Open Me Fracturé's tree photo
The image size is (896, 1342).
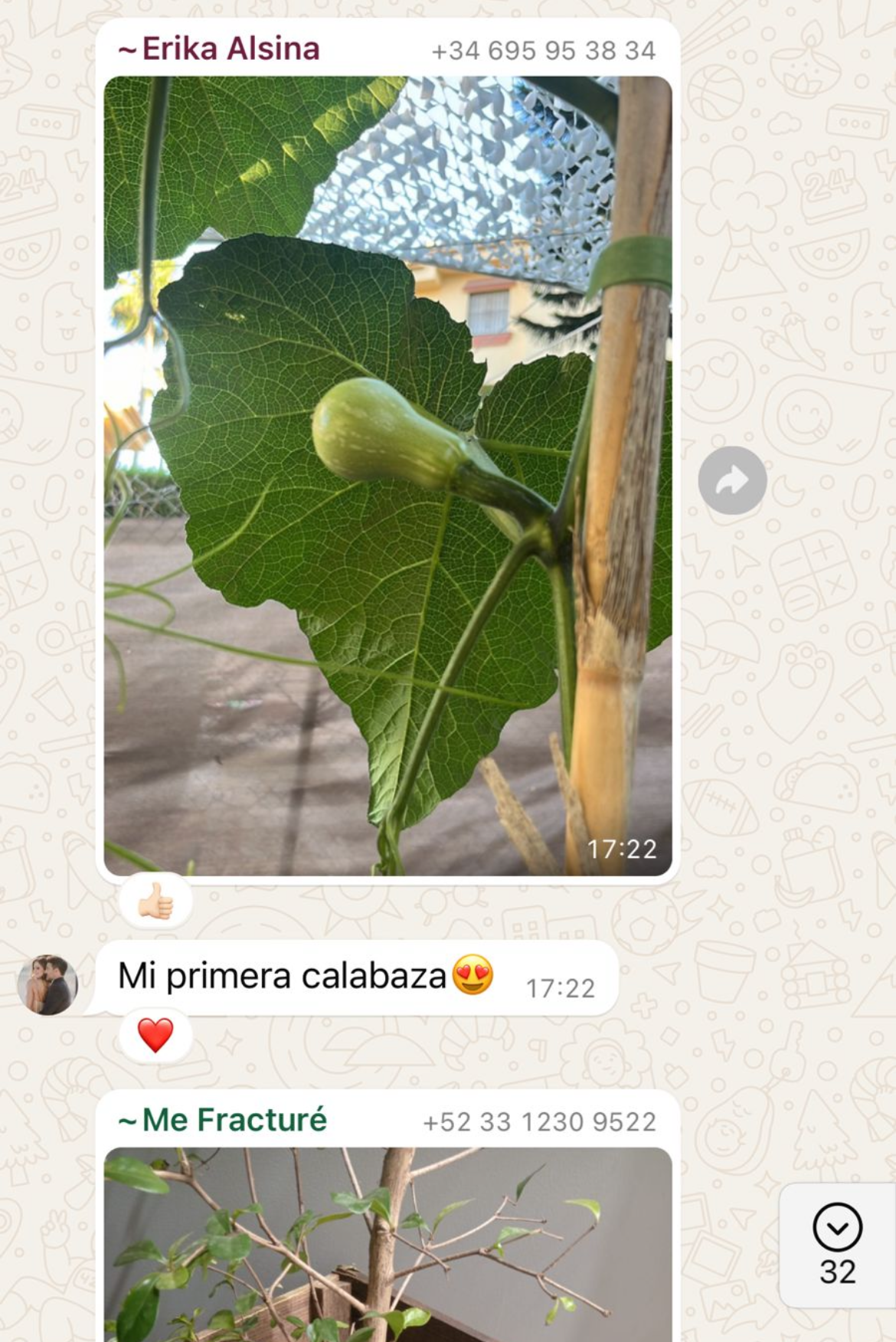tap(388, 1245)
